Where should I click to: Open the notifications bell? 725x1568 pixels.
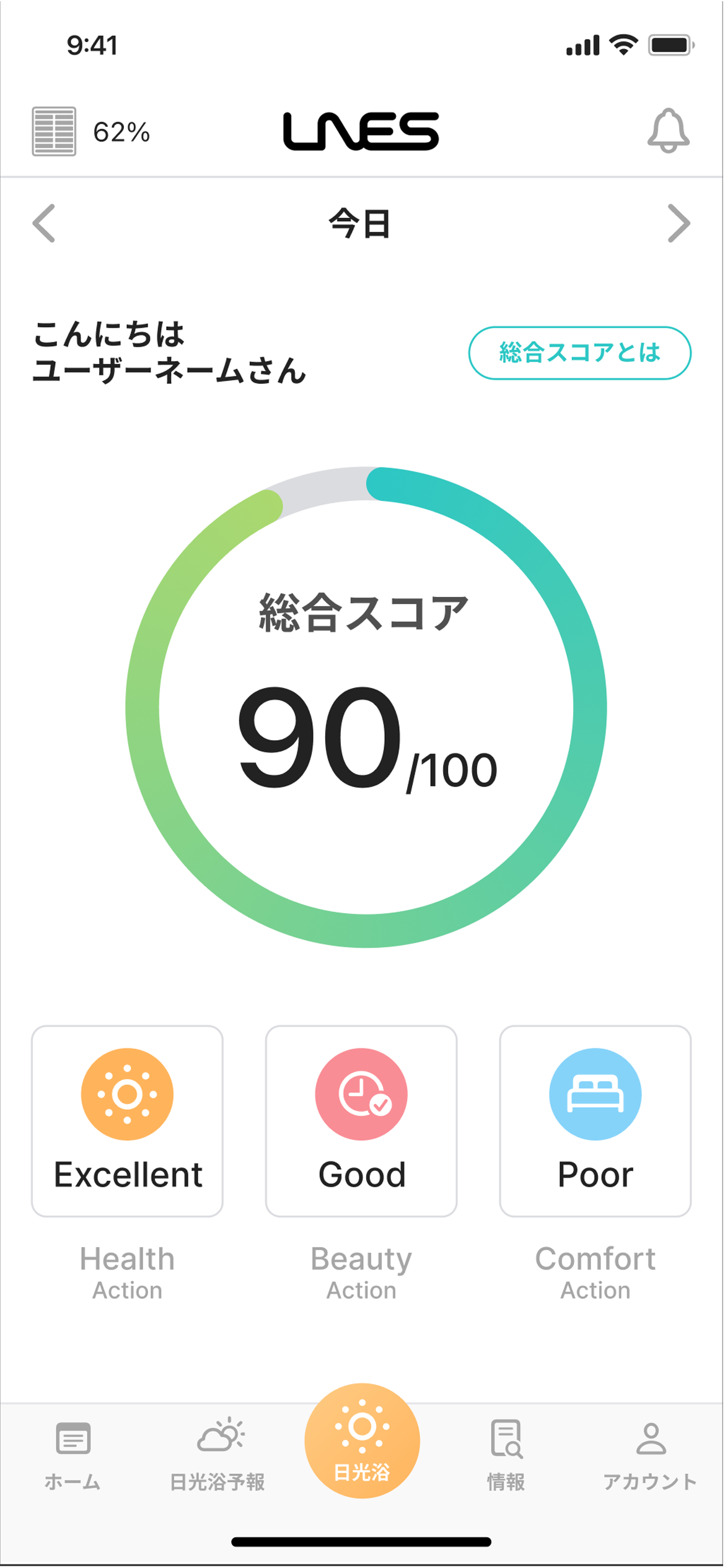click(669, 131)
